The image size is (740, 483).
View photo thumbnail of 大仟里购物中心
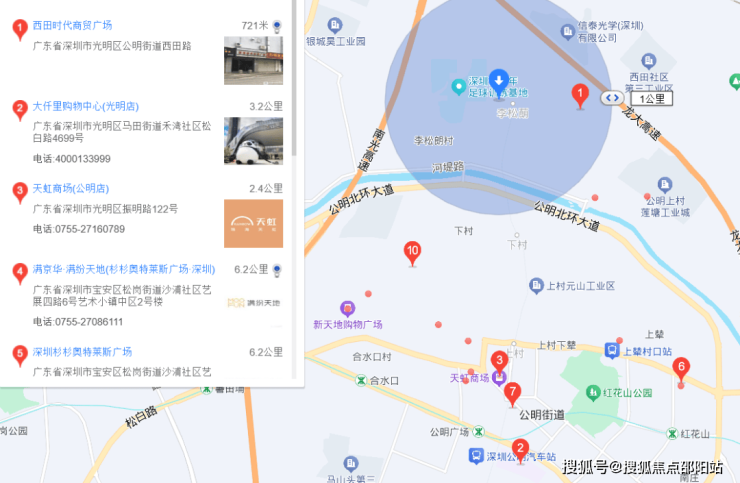click(x=253, y=141)
